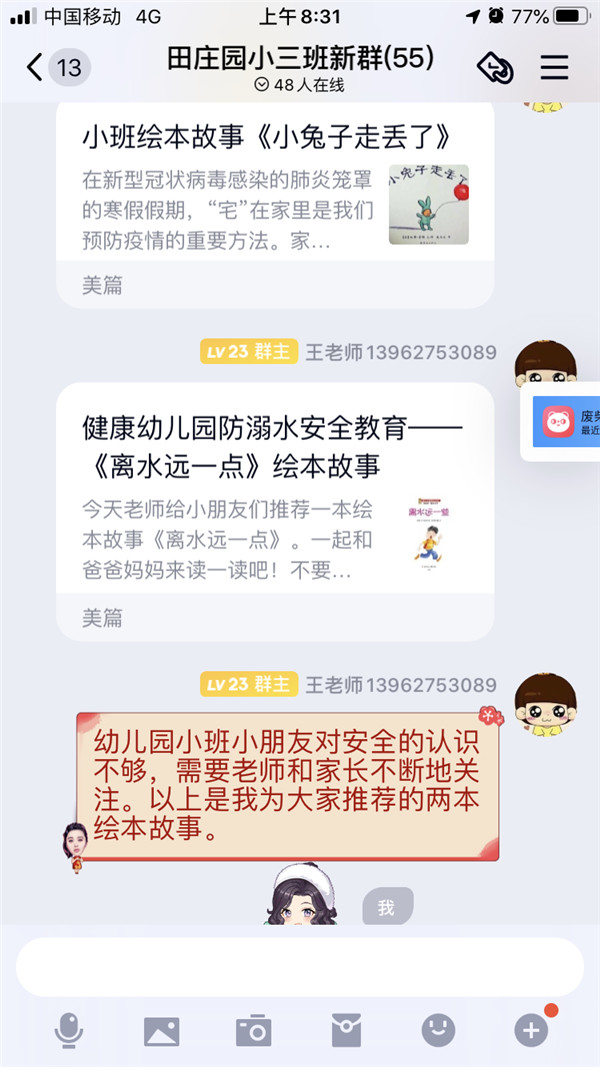Launch the camera to take a photo

(254, 1030)
